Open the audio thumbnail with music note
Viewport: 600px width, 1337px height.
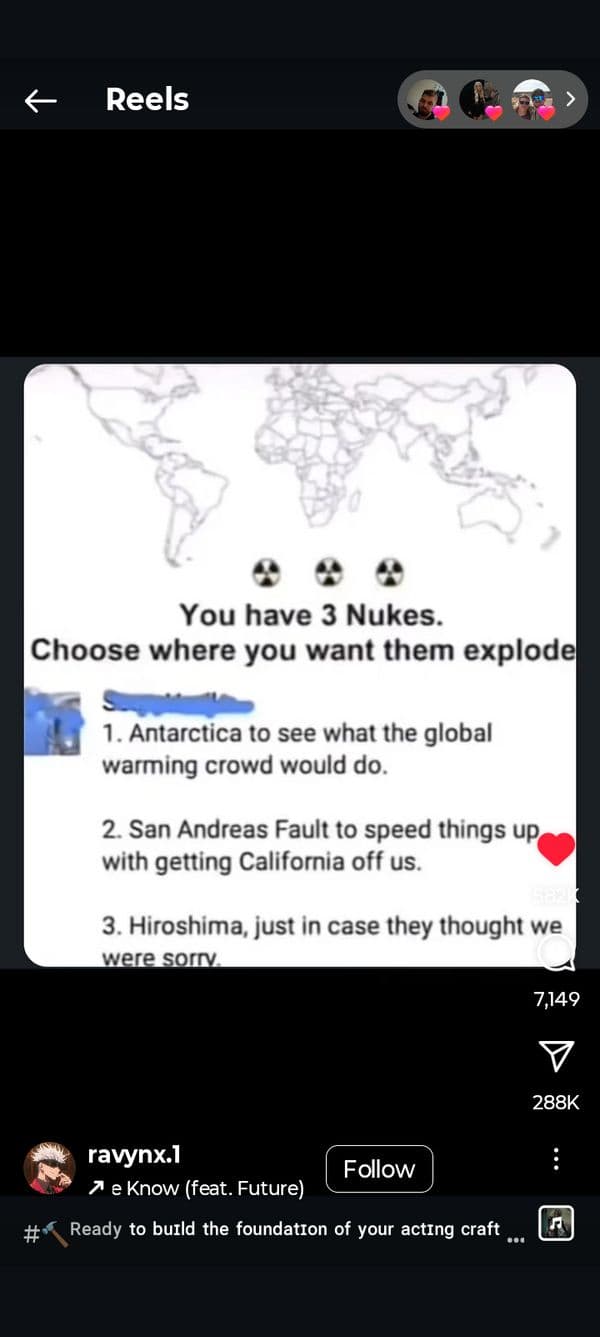click(x=556, y=1224)
